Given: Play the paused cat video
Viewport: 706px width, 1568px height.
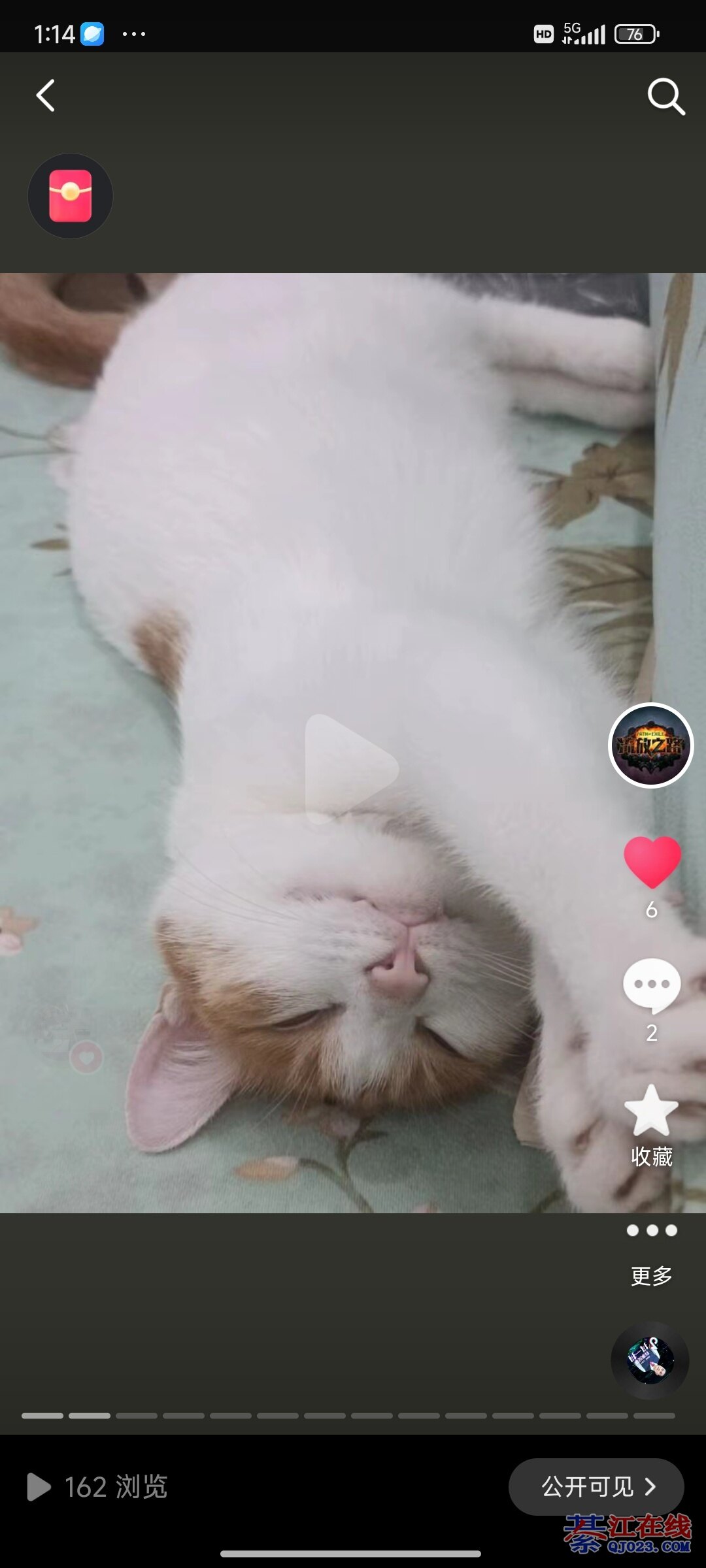Looking at the screenshot, I should [352, 769].
